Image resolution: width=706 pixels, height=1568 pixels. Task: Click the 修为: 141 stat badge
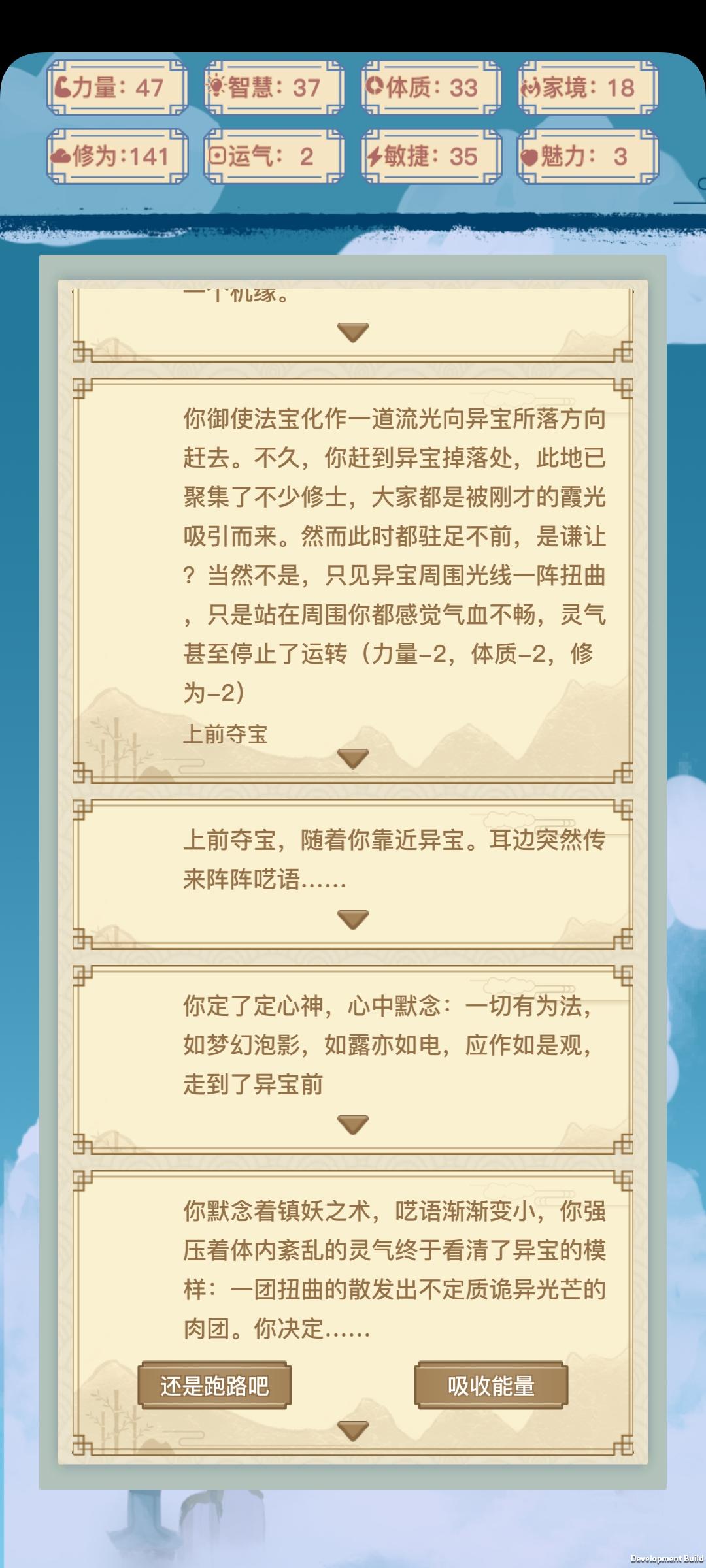(116, 157)
